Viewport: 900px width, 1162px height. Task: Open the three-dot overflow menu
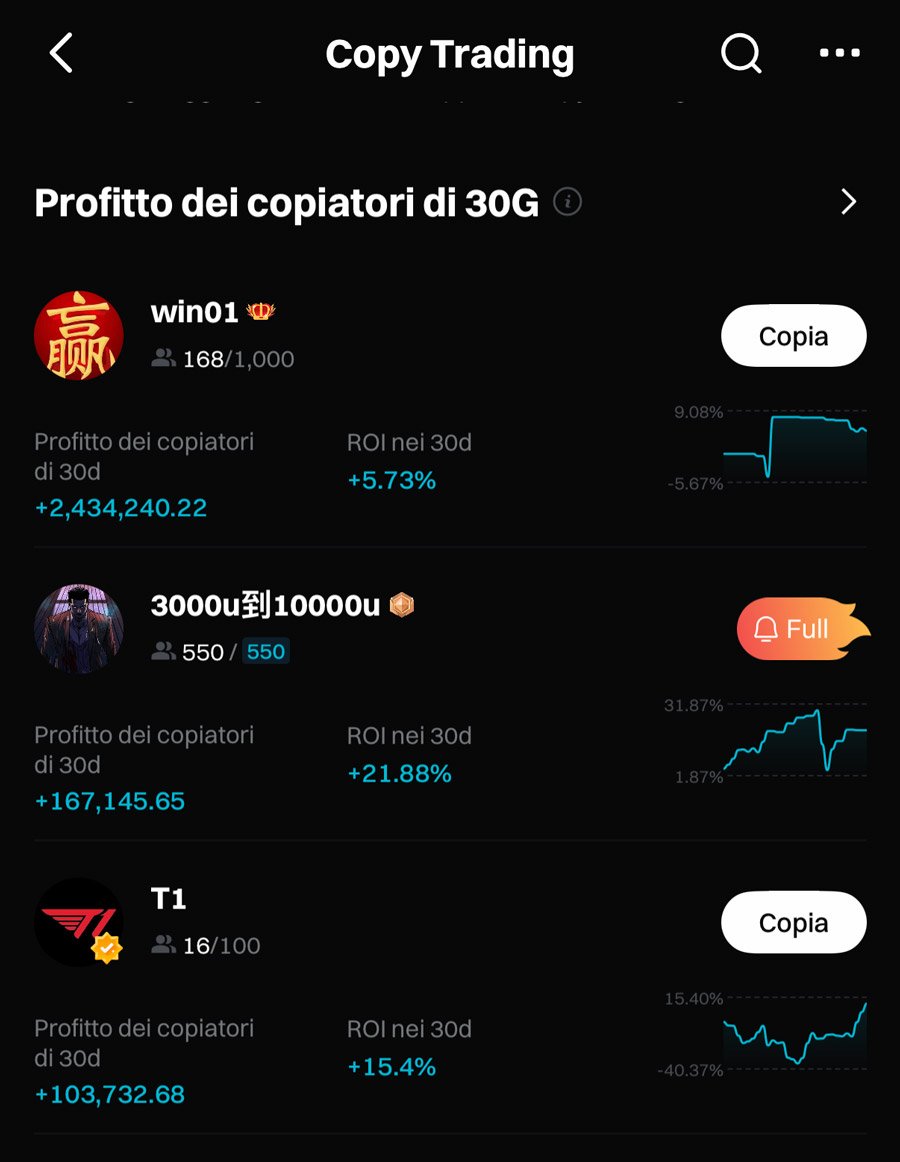coord(838,54)
